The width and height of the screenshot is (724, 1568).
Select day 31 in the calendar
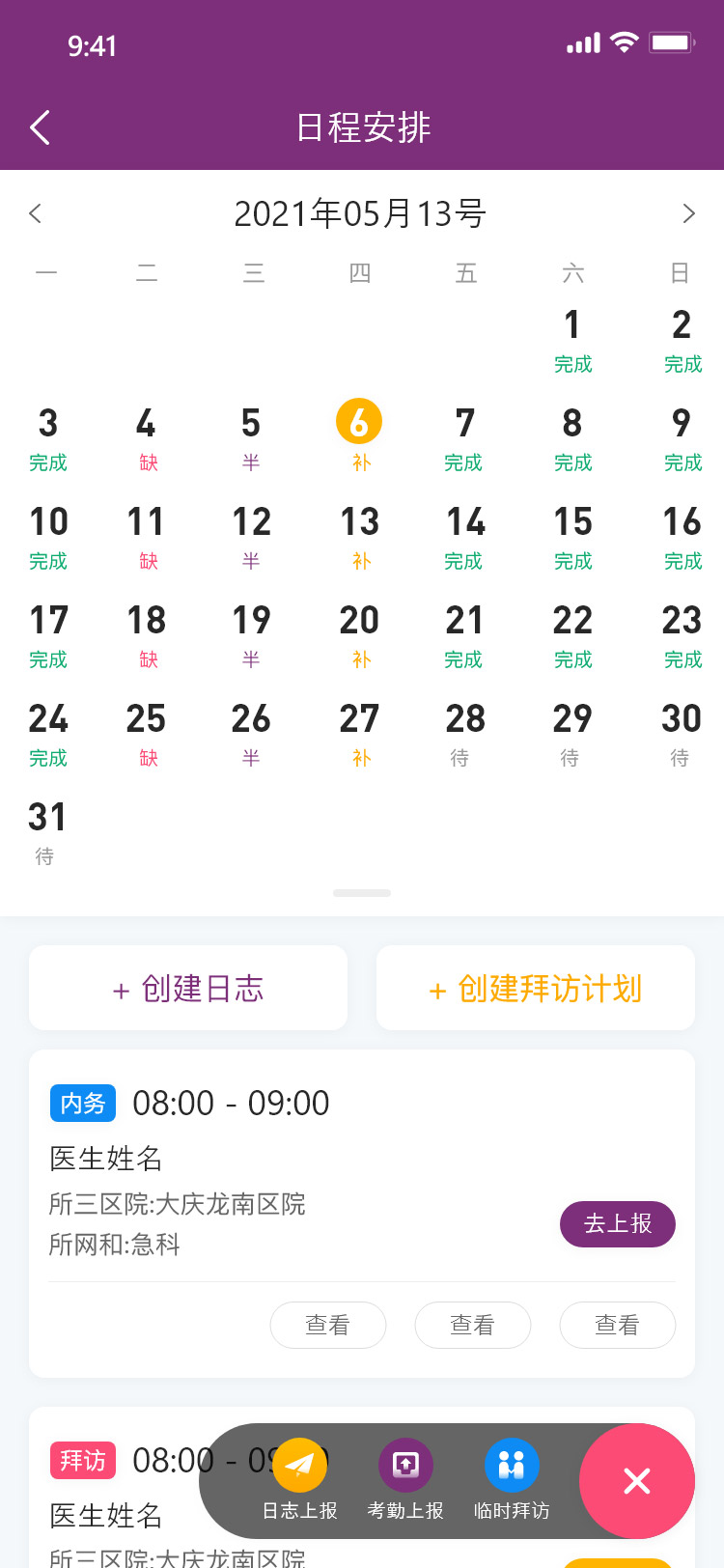pyautogui.click(x=46, y=828)
